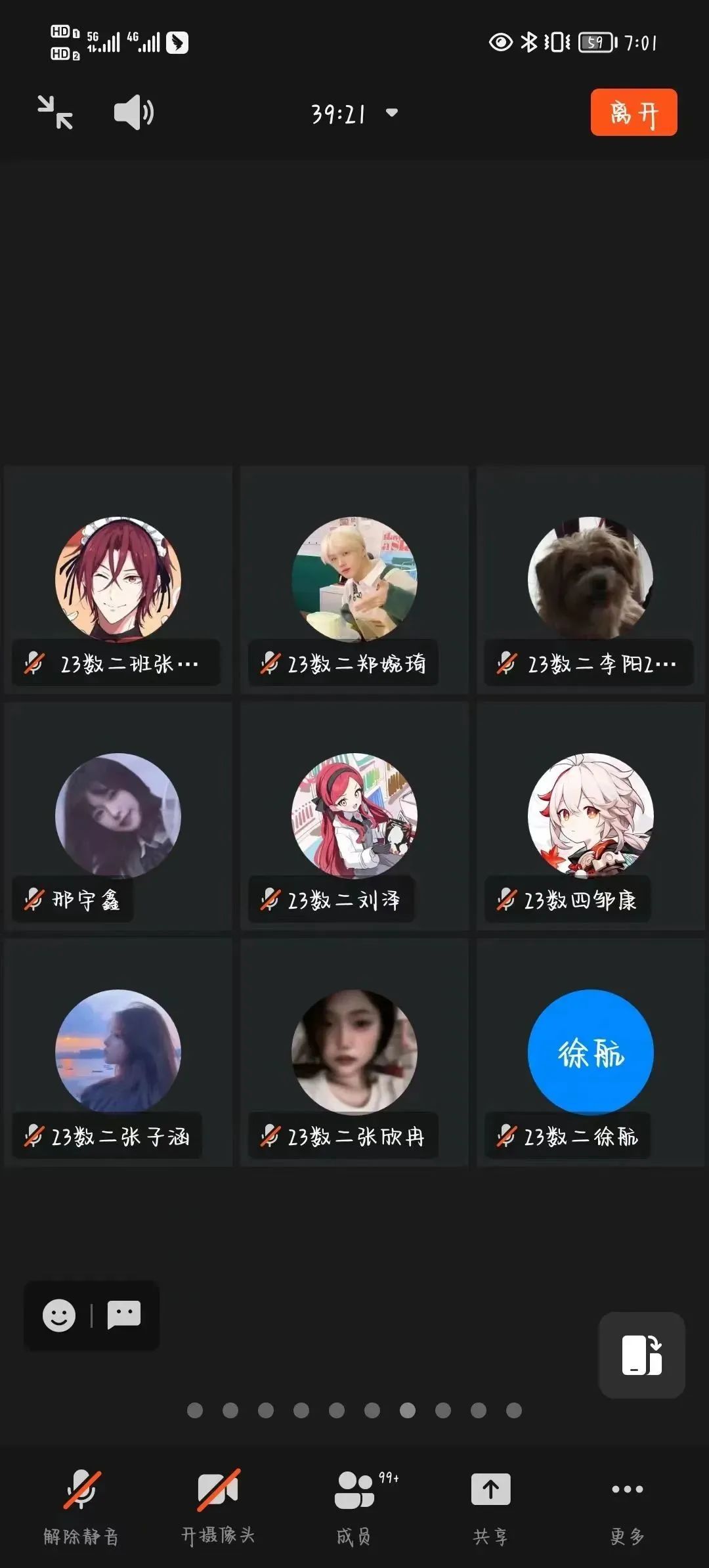Viewport: 709px width, 1568px height.
Task: Minimize the meeting window
Action: coord(55,112)
